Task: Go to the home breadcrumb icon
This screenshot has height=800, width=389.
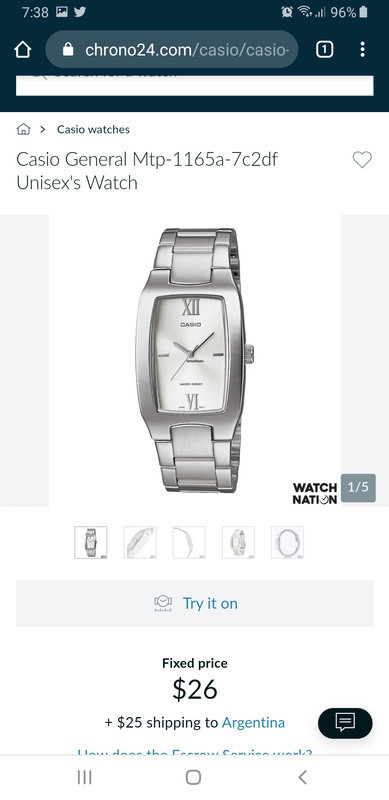Action: pyautogui.click(x=23, y=129)
